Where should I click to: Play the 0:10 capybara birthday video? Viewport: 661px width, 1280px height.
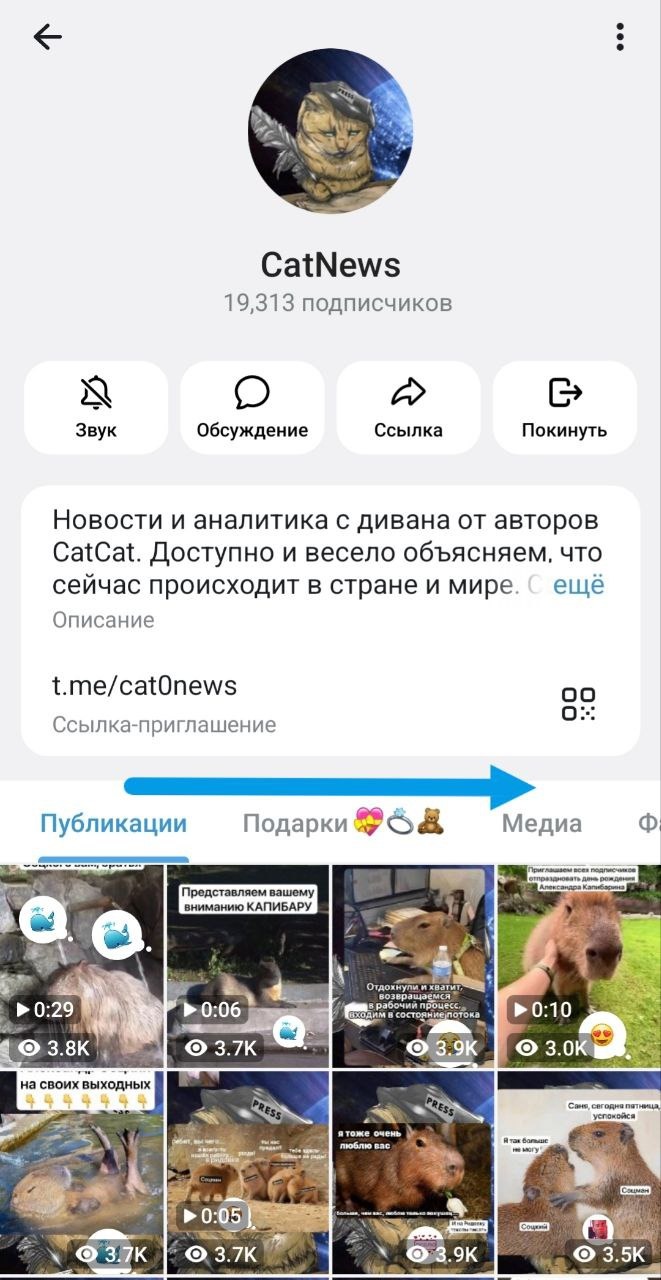(x=579, y=965)
